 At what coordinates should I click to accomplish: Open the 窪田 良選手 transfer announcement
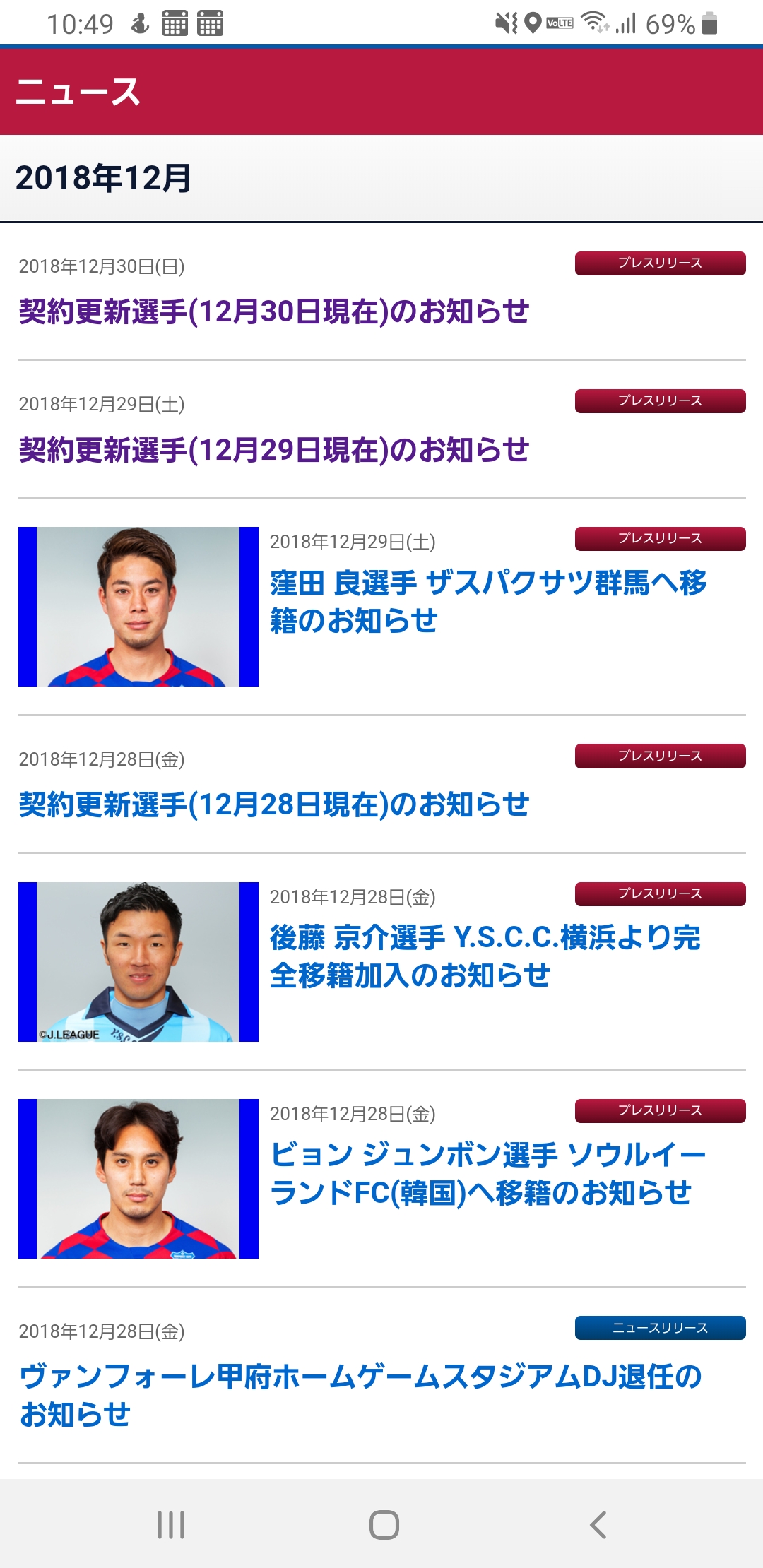[487, 602]
